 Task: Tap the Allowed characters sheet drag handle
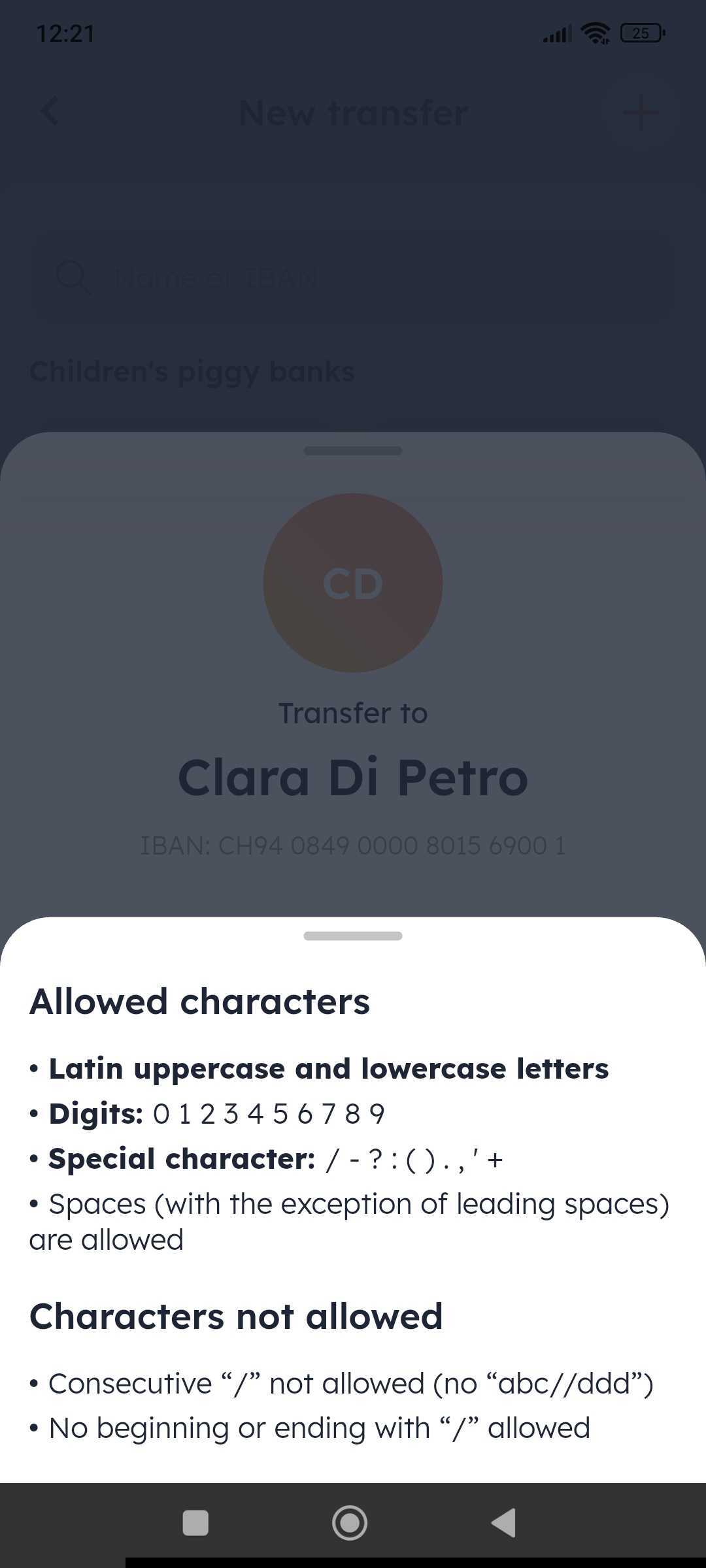tap(353, 936)
